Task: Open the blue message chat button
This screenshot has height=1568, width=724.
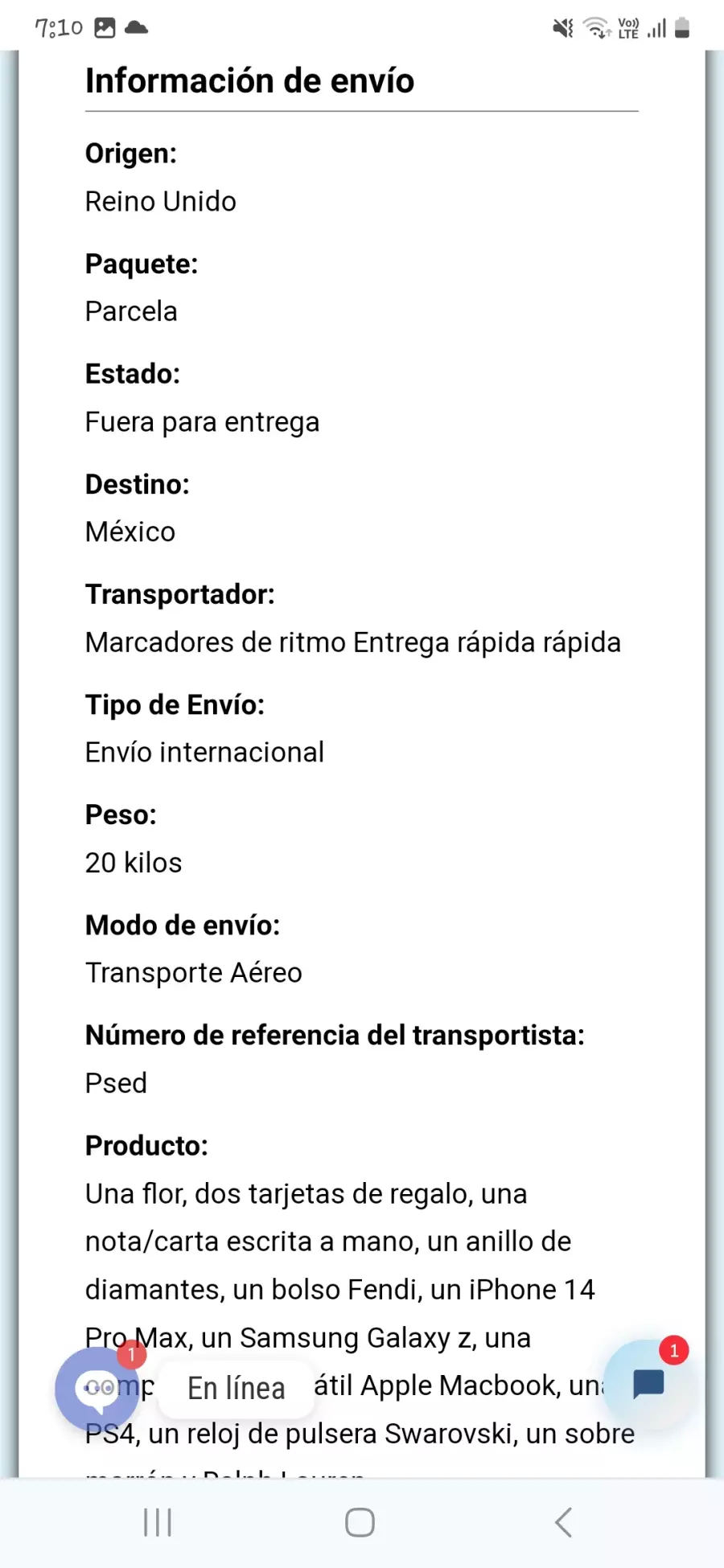Action: 647,1384
